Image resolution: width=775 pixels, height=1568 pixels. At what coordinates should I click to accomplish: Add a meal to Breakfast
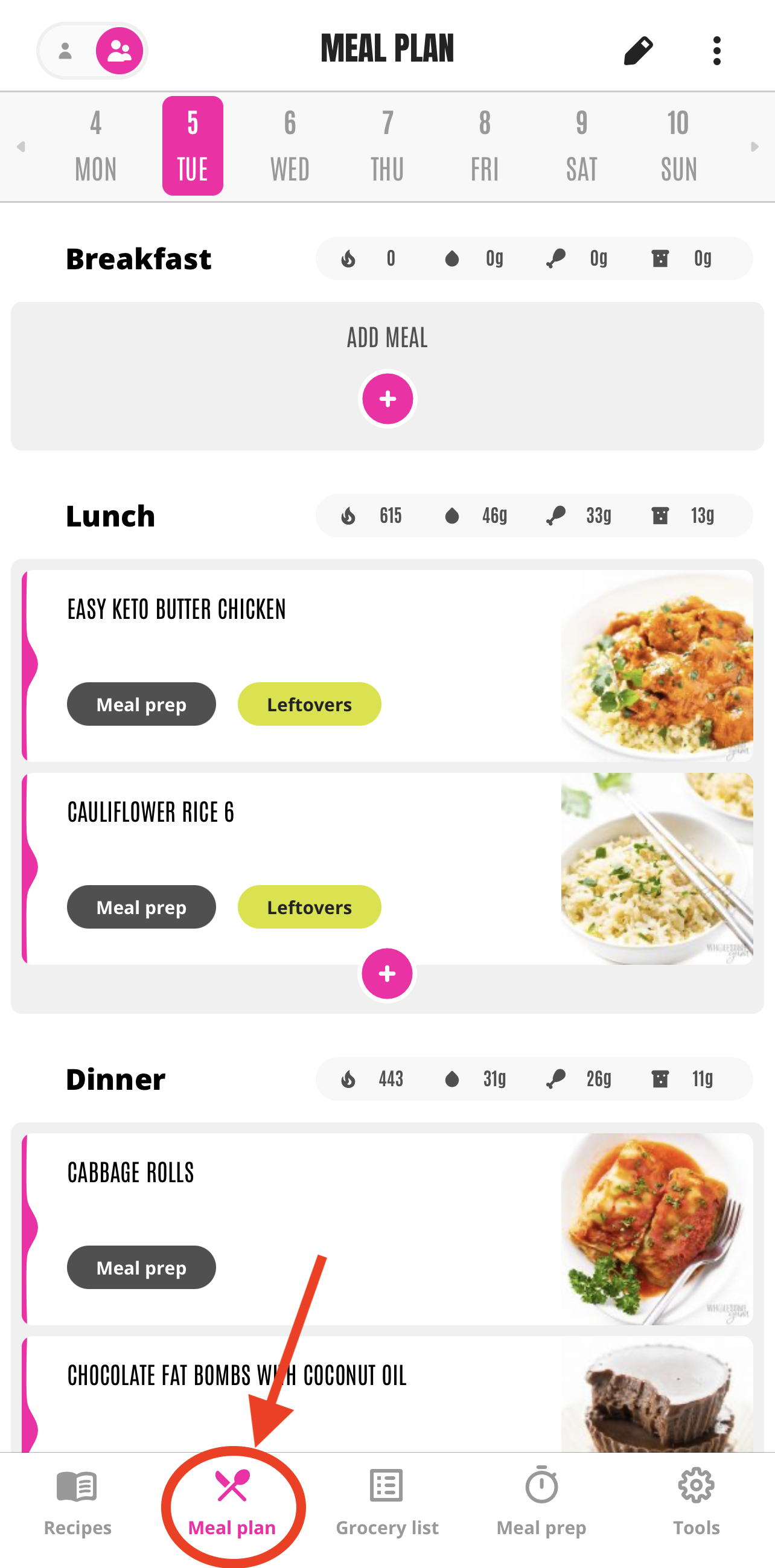pyautogui.click(x=387, y=398)
